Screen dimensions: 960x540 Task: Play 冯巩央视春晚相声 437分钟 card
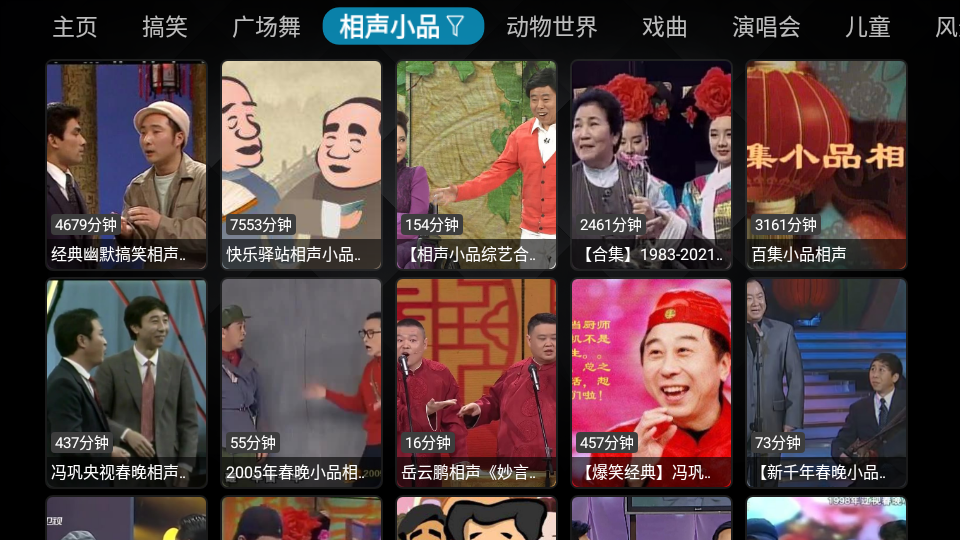tap(126, 383)
